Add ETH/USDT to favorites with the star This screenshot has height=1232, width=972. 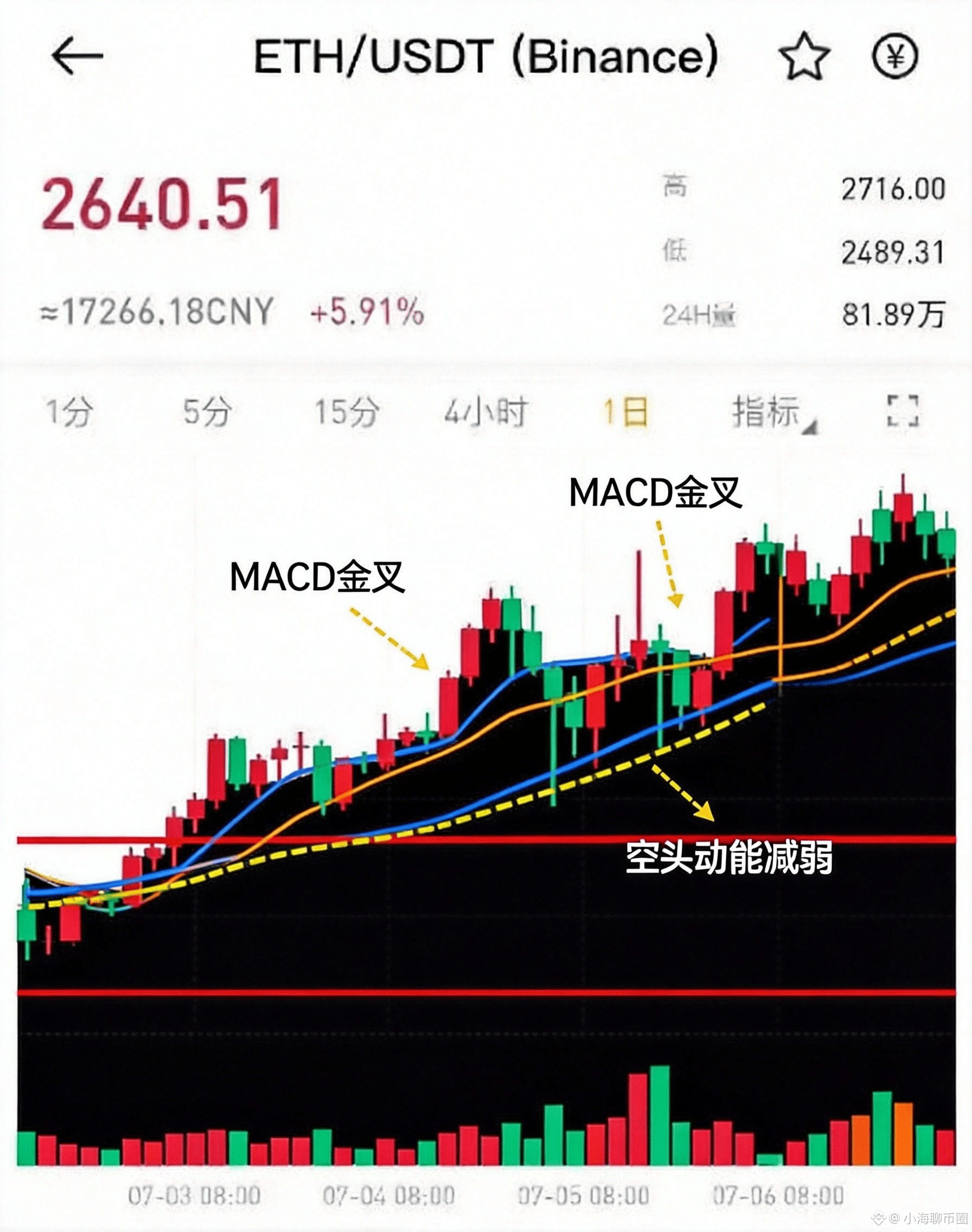point(804,56)
